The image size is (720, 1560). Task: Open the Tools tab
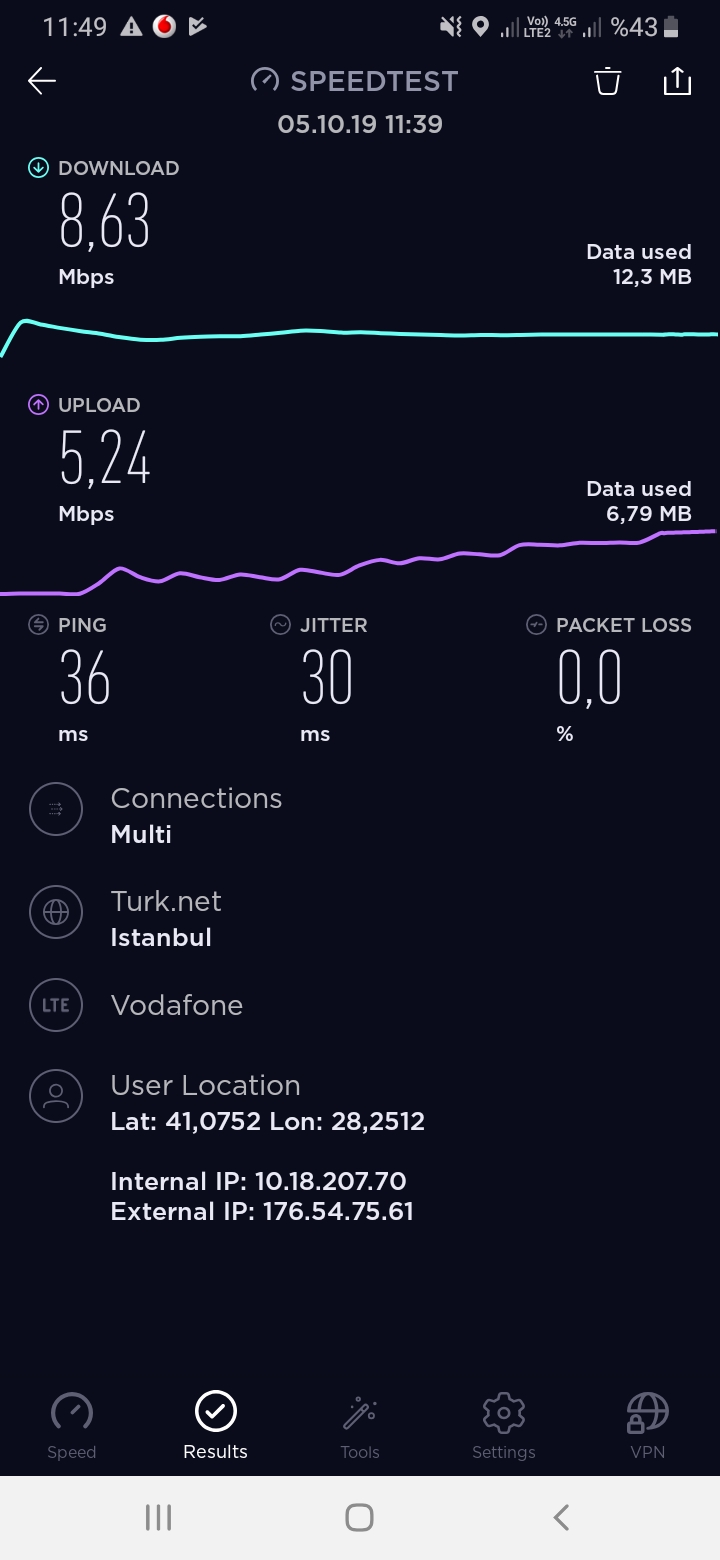pos(360,1426)
